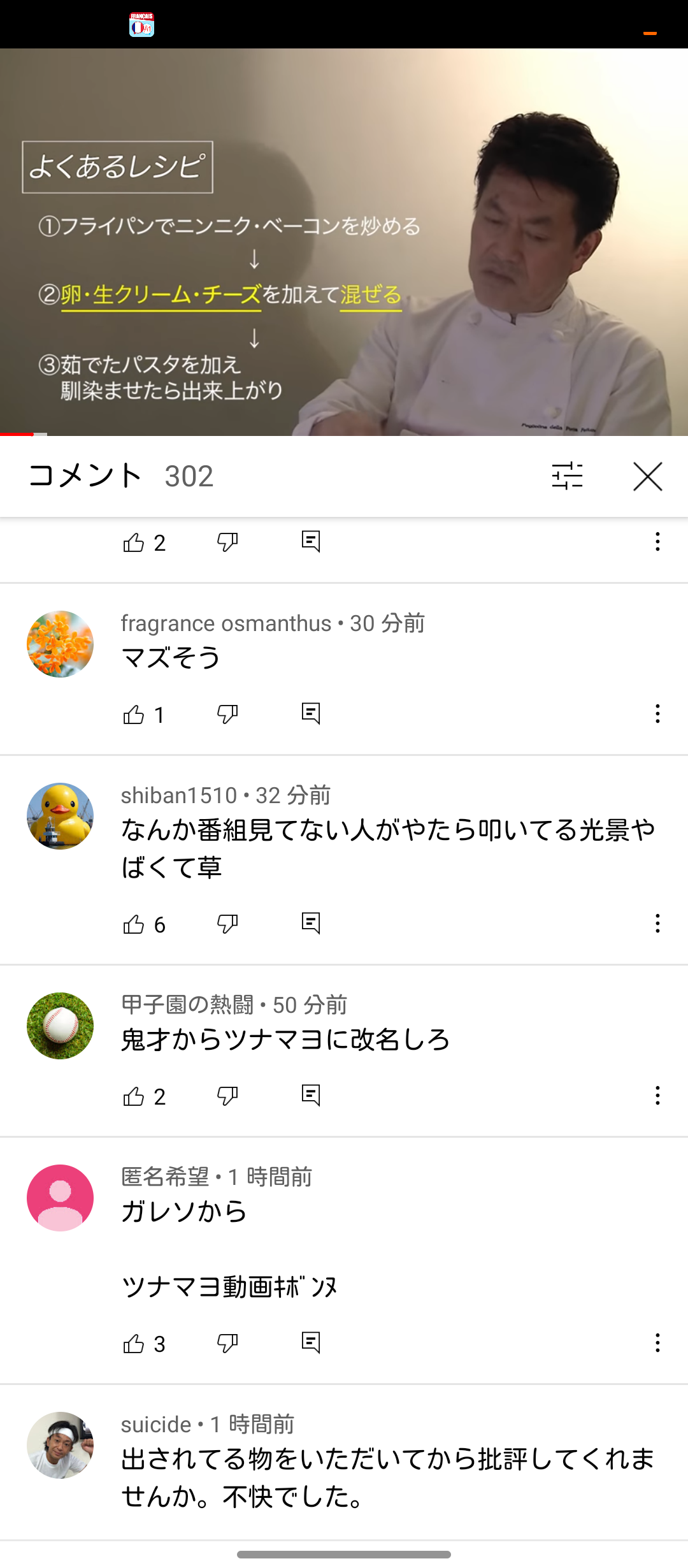
Task: Open more options for fragrance osmanthus's comment
Action: tap(657, 713)
